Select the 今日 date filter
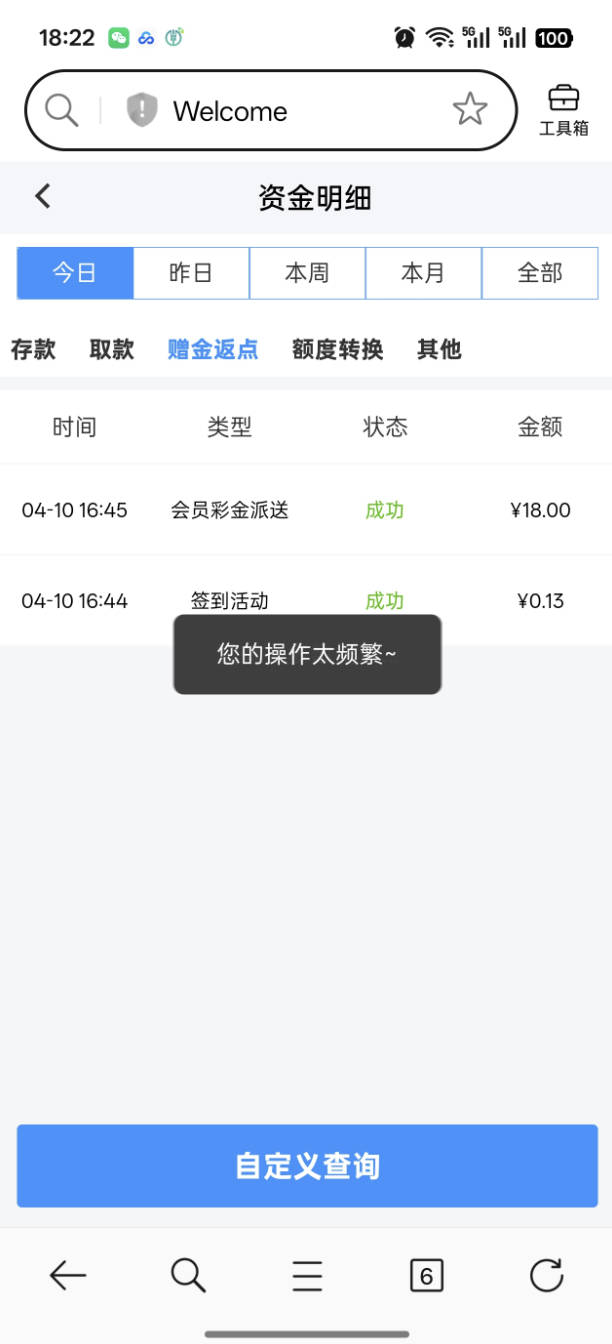Viewport: 612px width, 1344px height. coord(75,273)
